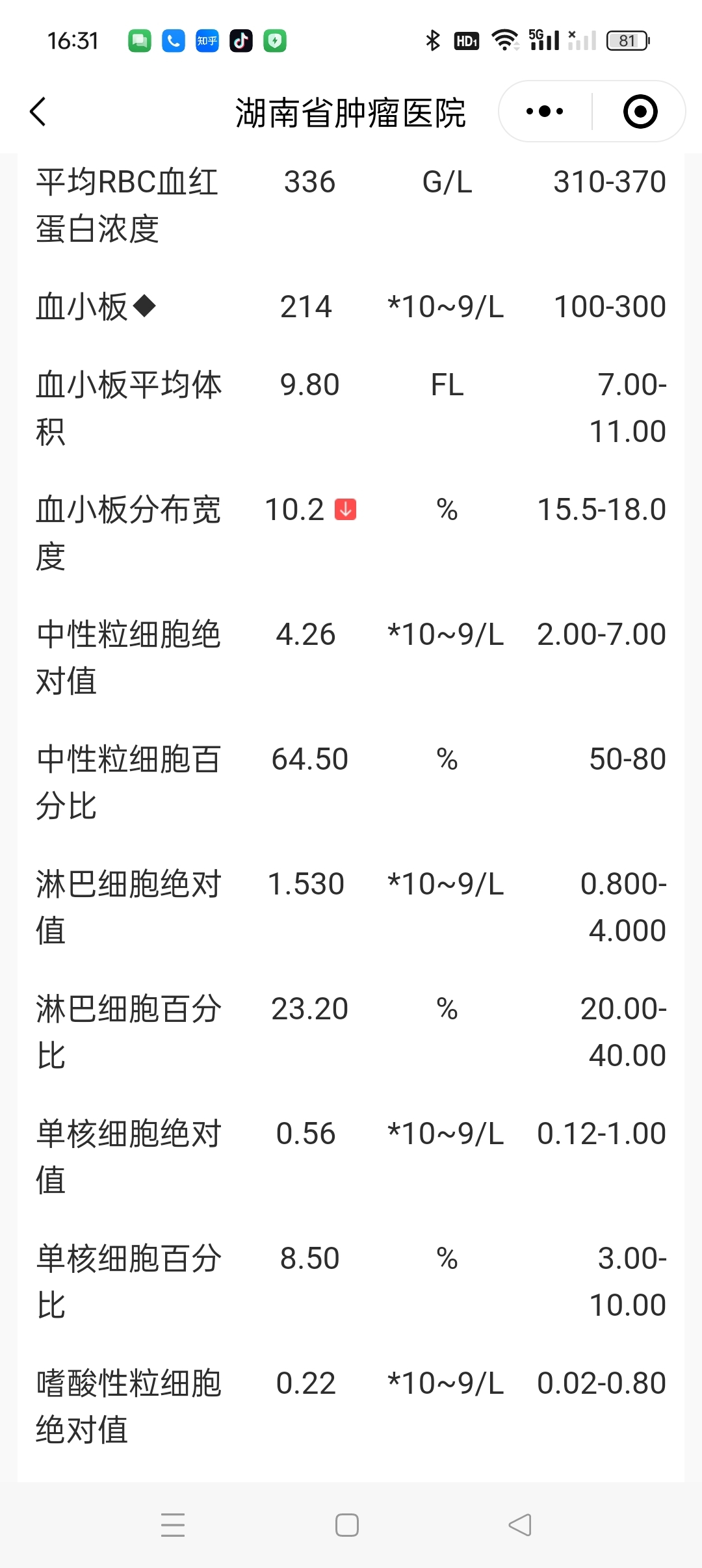The width and height of the screenshot is (702, 1568).
Task: Tap the system home button
Action: [x=347, y=1525]
